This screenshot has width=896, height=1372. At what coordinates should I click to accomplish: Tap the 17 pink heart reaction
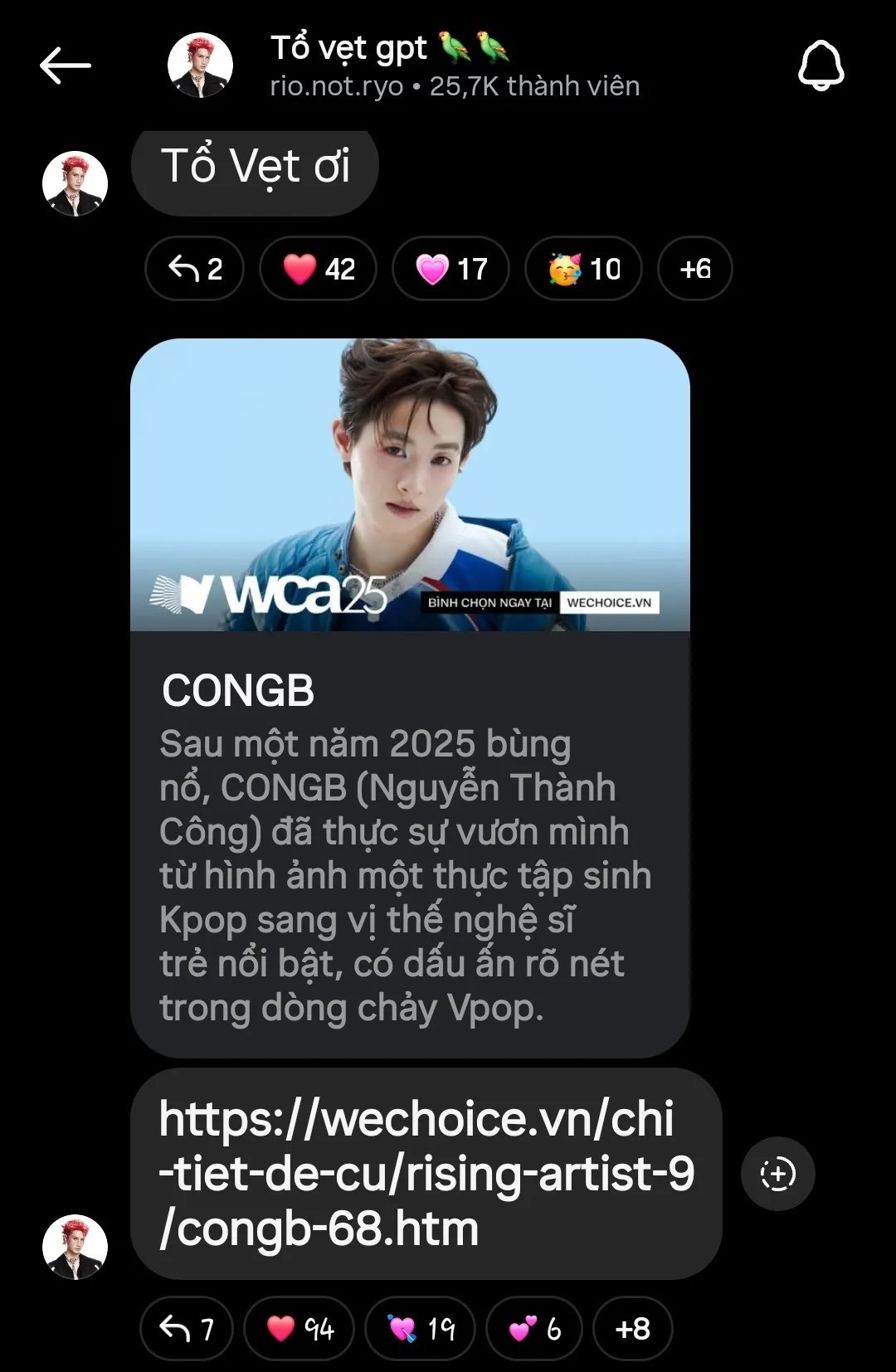(450, 269)
